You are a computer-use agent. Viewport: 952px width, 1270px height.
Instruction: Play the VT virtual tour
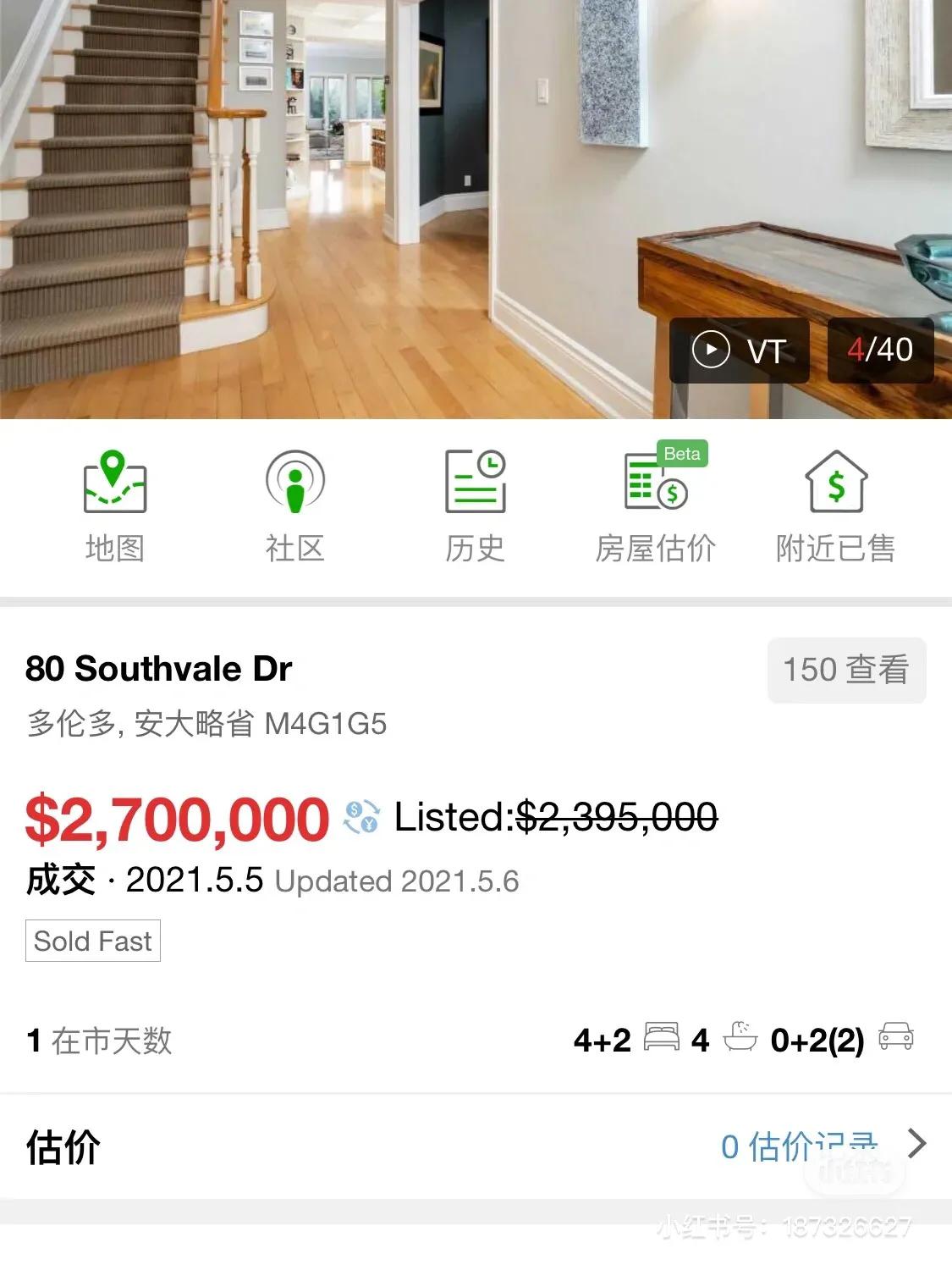pyautogui.click(x=739, y=350)
